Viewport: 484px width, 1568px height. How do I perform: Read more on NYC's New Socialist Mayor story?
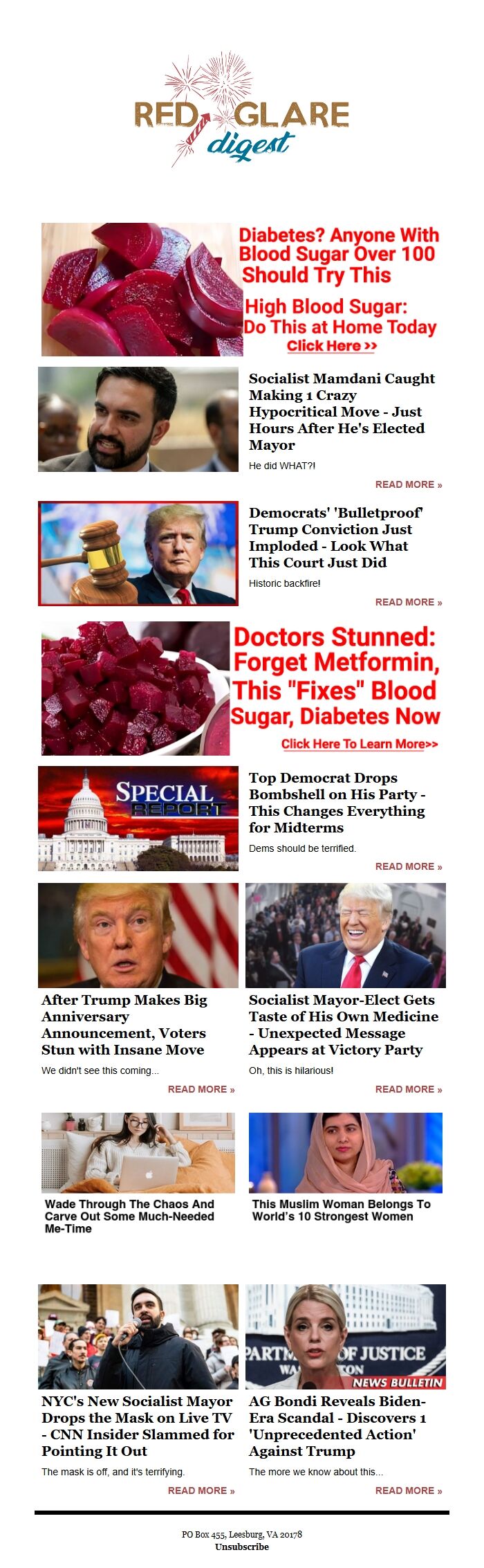[x=201, y=1490]
